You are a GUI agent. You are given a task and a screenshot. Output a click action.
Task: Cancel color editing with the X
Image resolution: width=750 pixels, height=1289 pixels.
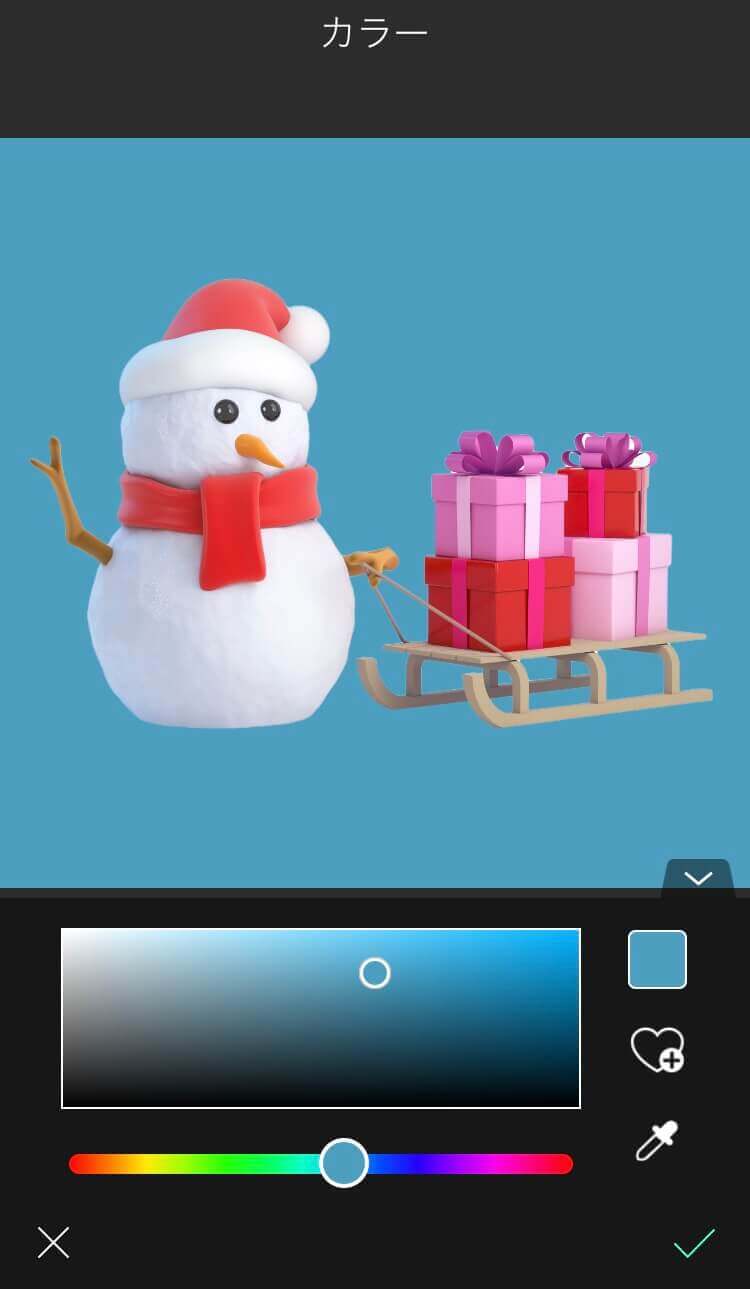pos(53,1243)
